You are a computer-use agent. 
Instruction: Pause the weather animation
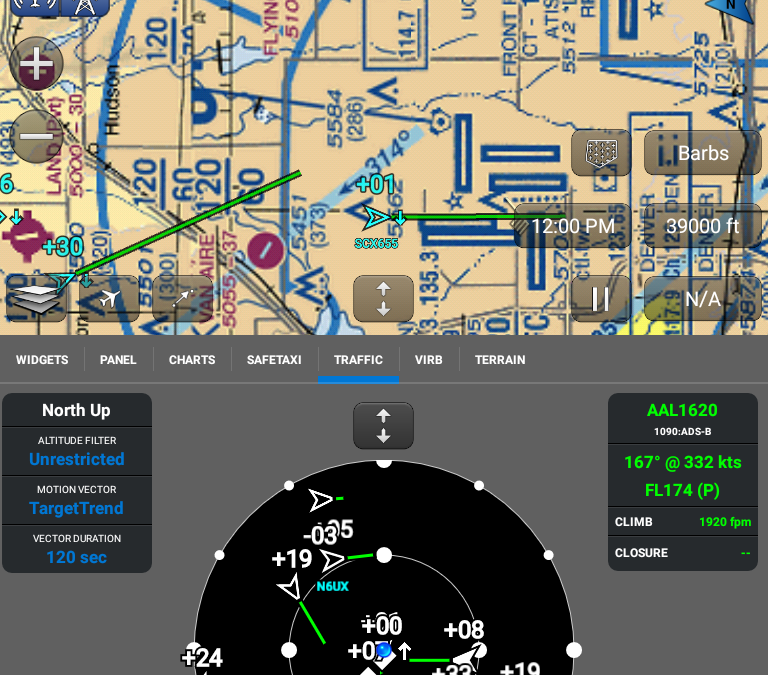[600, 298]
